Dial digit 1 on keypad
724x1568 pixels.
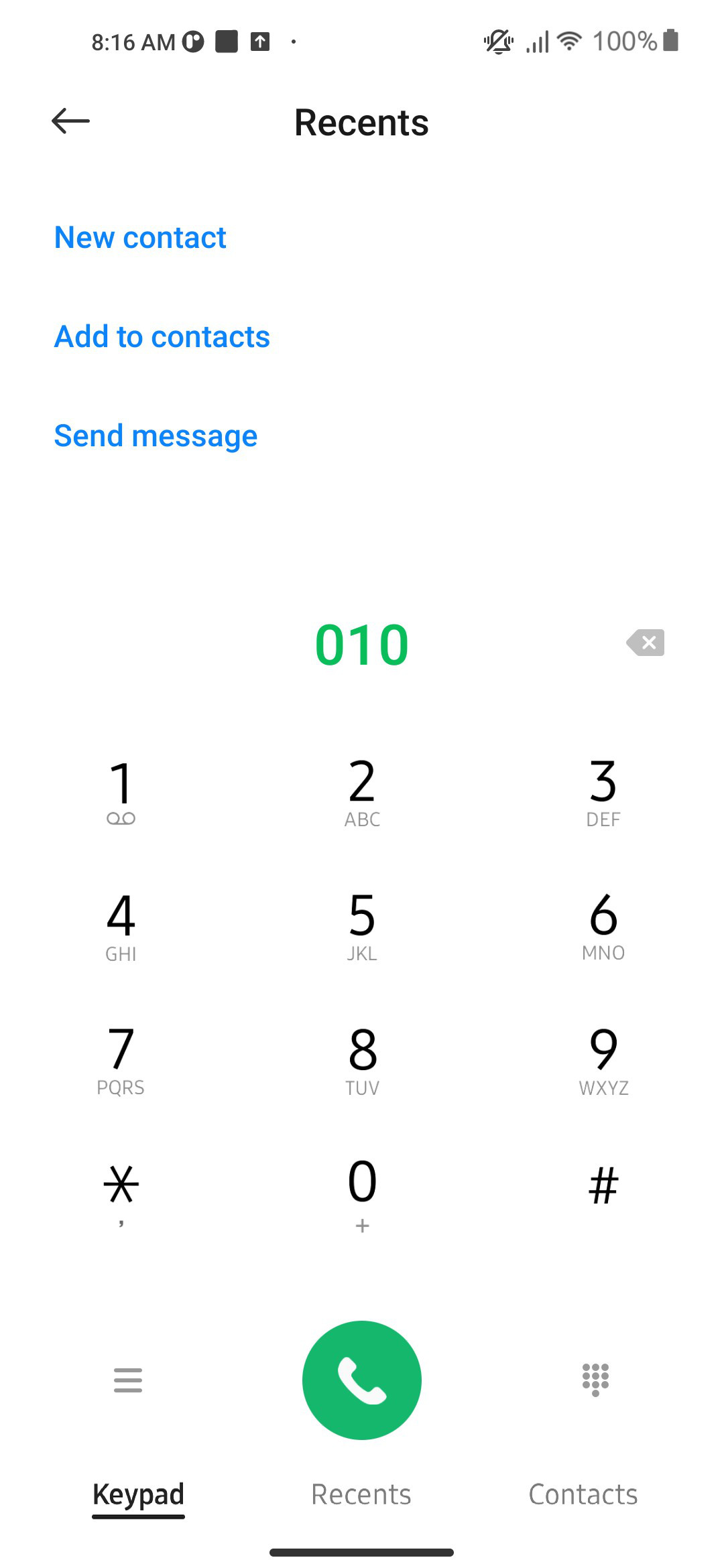pos(121,792)
